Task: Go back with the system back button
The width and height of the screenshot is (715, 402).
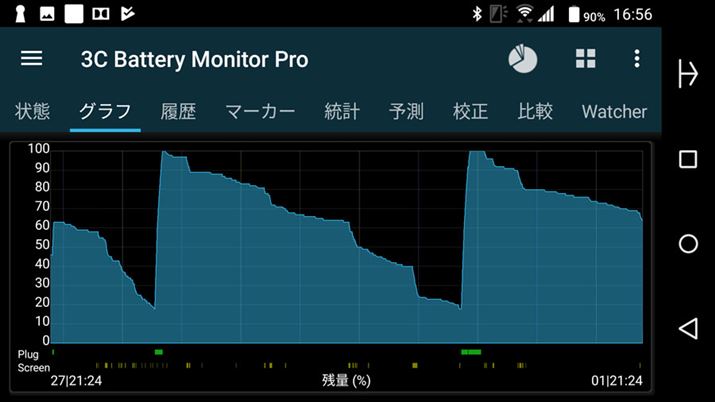Action: (x=688, y=328)
